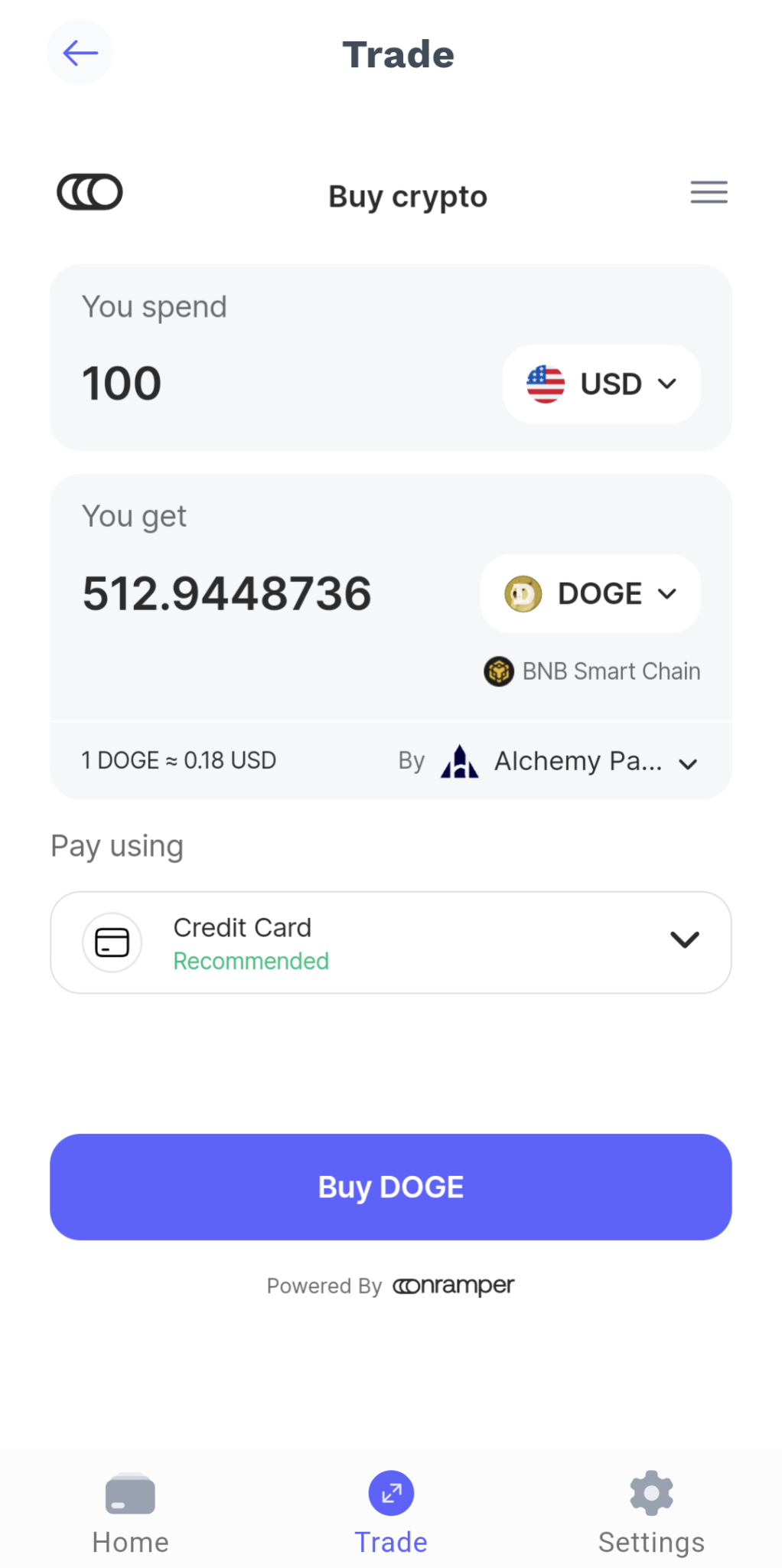Click the Onramper logo at top left
The width and height of the screenshot is (782, 1568).
point(90,191)
